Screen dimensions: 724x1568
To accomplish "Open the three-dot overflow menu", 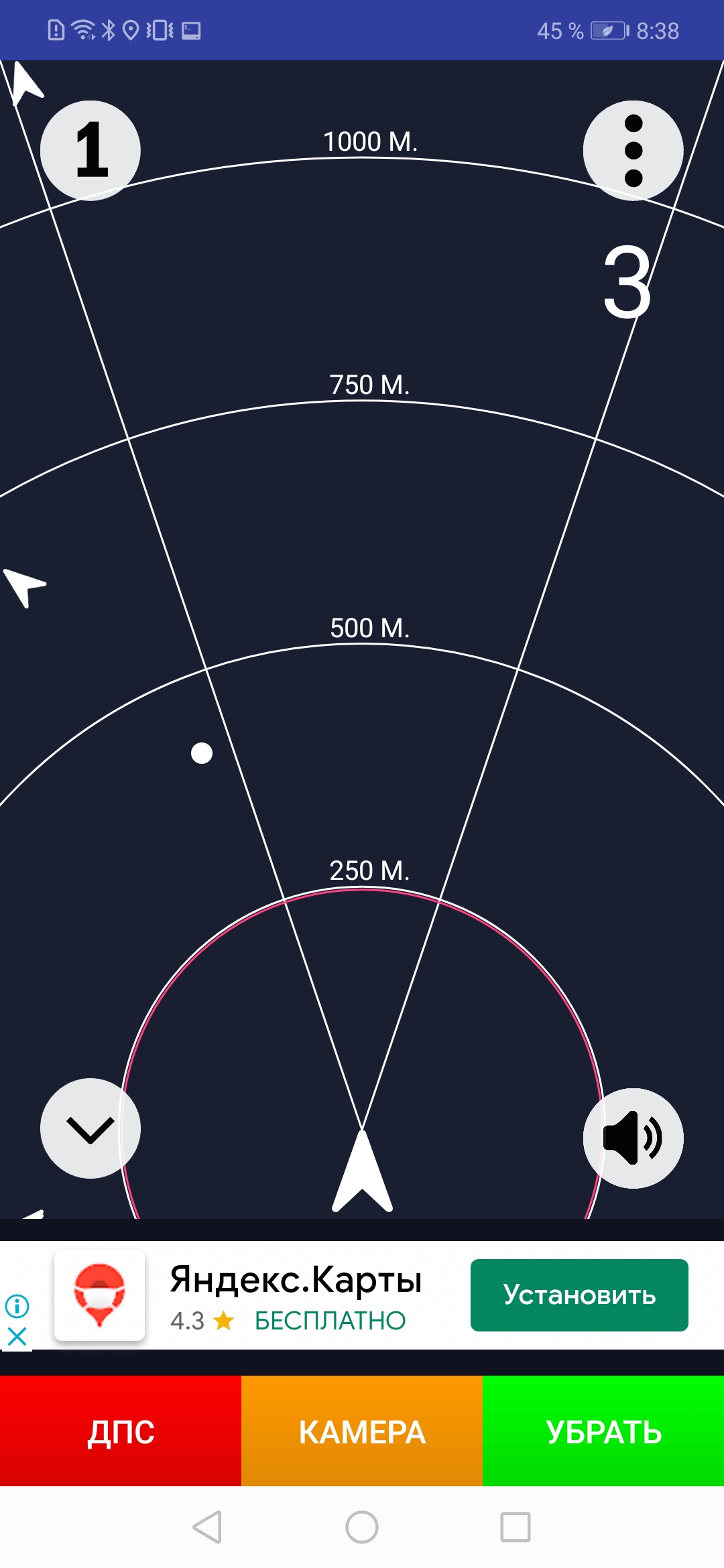I will (633, 151).
